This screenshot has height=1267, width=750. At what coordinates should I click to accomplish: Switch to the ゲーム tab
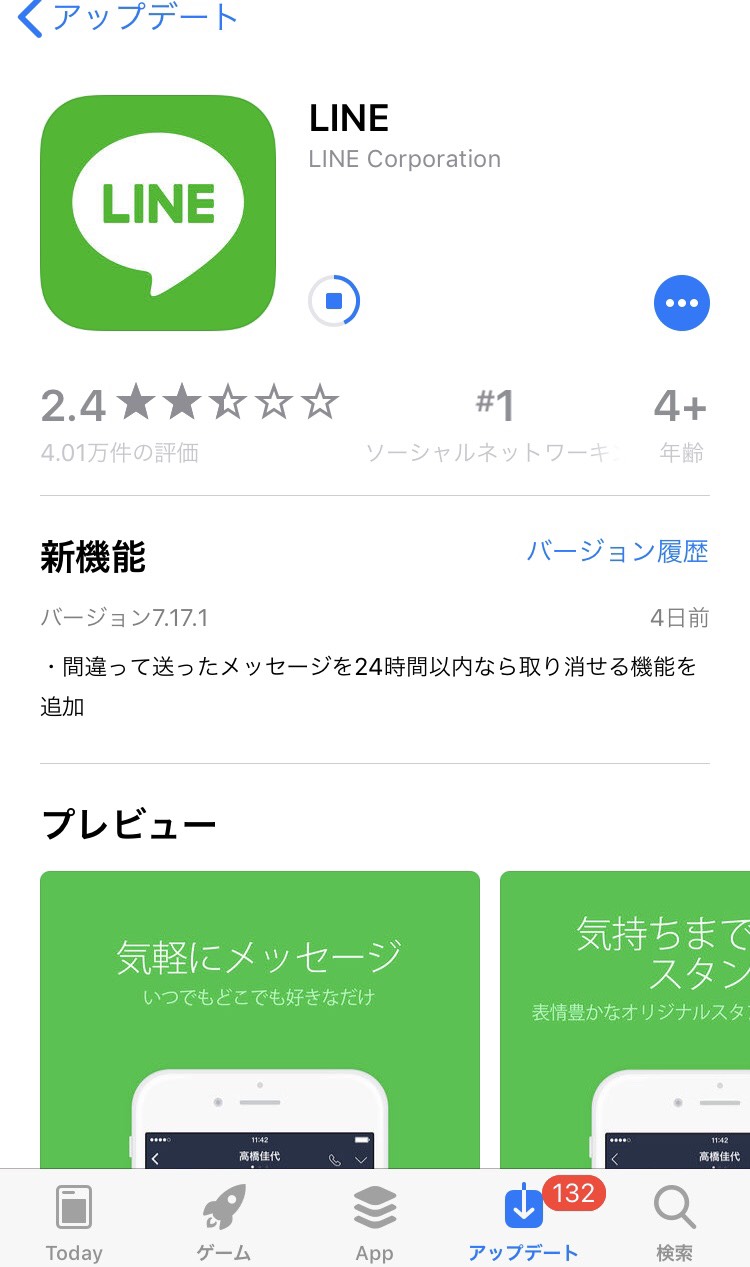tap(224, 1222)
